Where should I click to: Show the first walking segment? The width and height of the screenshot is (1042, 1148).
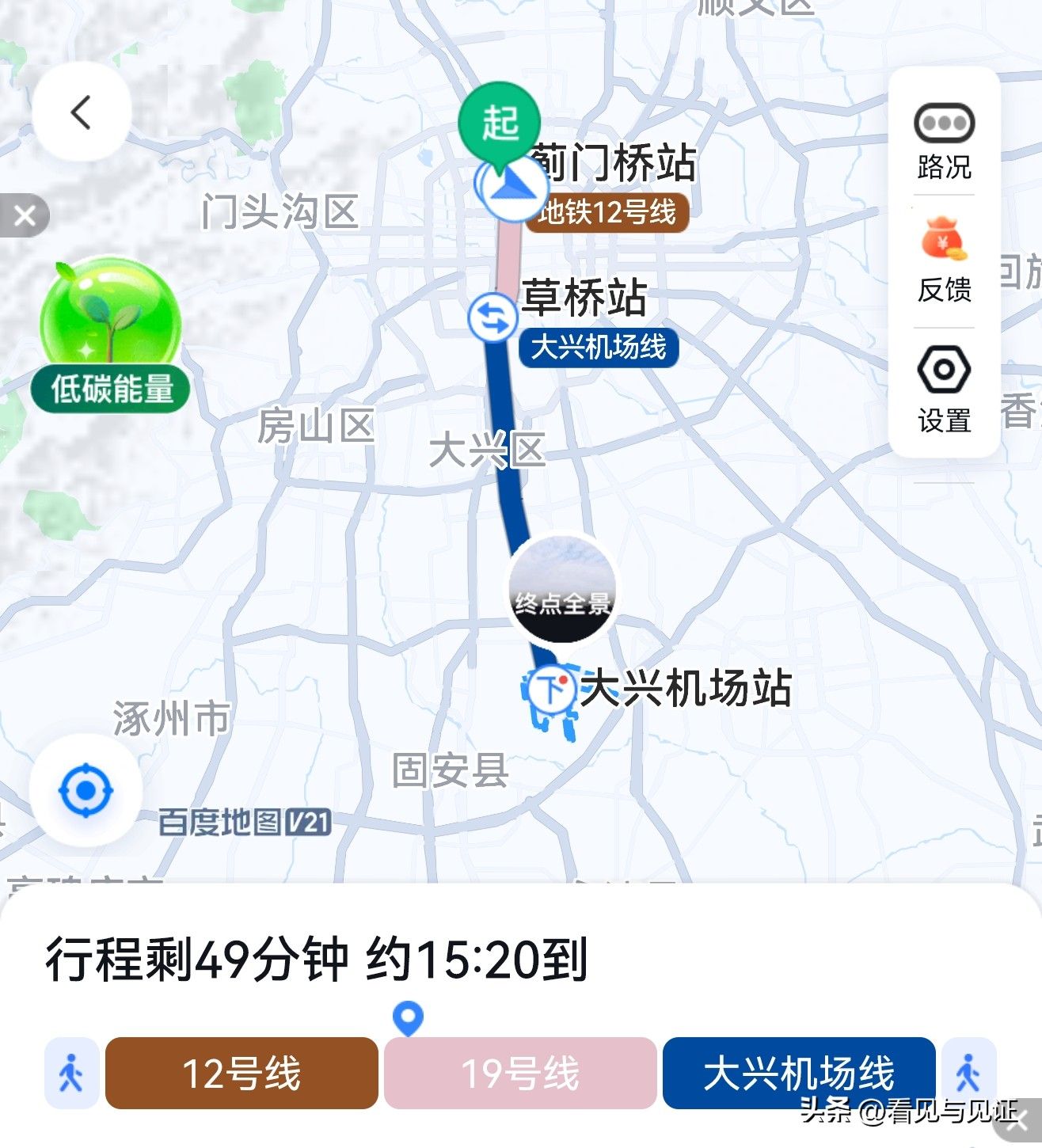pyautogui.click(x=71, y=1073)
